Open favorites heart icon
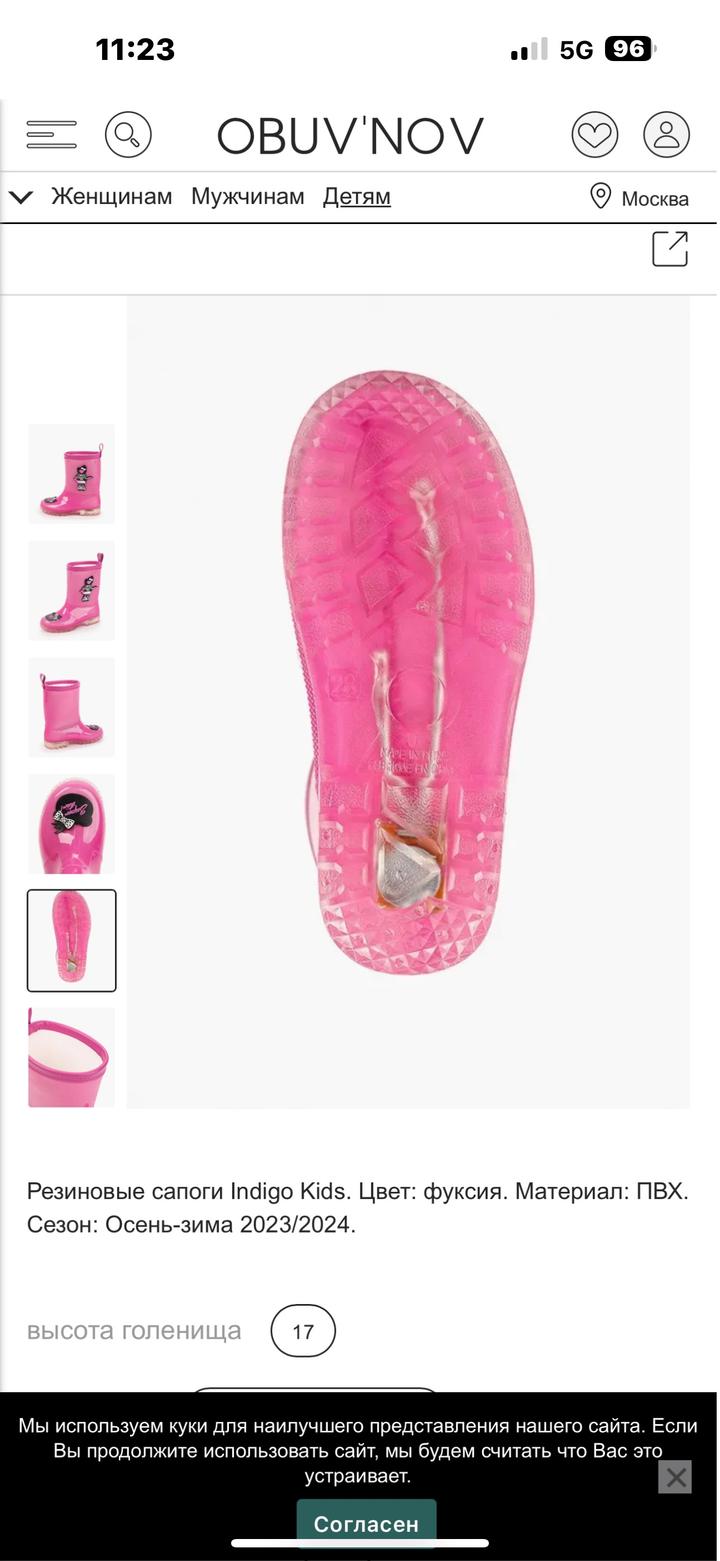The height and width of the screenshot is (1561, 720). (x=594, y=135)
